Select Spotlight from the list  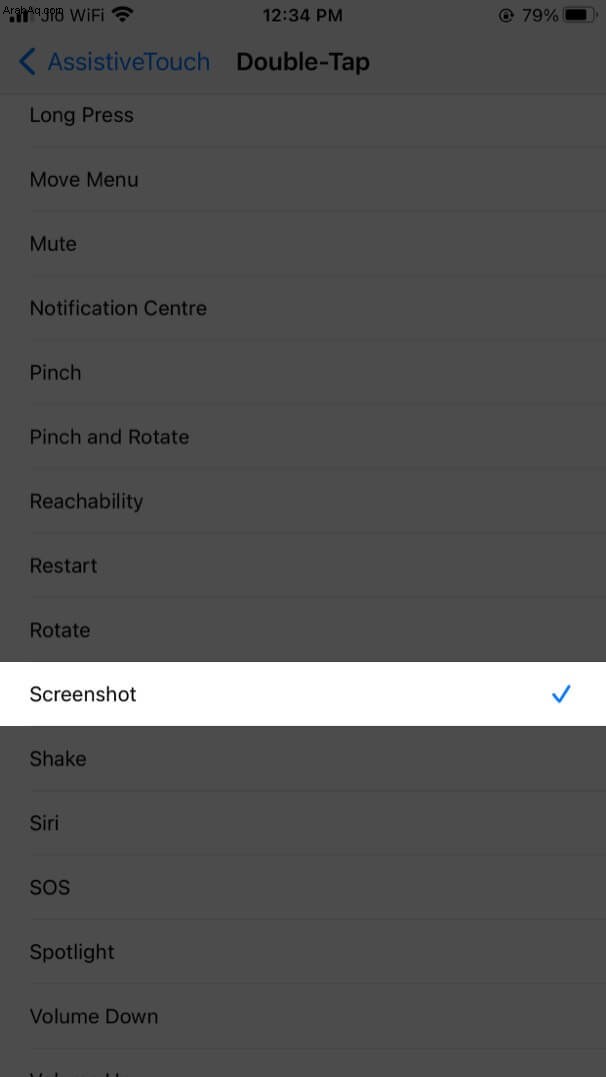[303, 952]
